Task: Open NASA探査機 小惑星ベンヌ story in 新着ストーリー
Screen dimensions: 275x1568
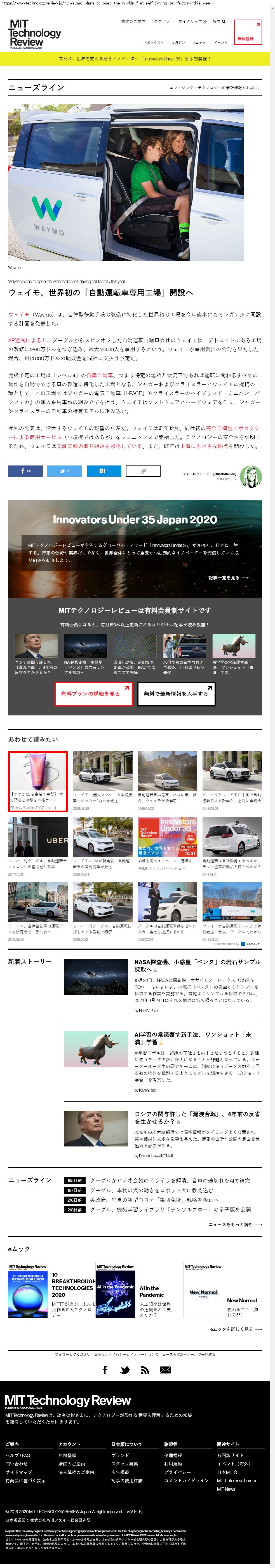Action: (197, 965)
